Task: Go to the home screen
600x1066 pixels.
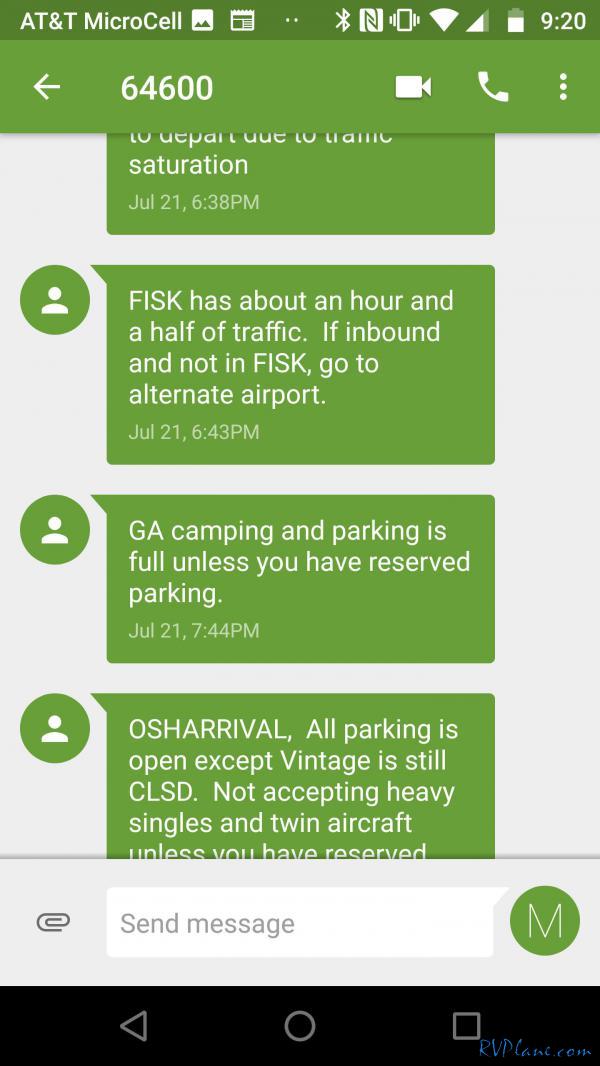Action: click(300, 1025)
